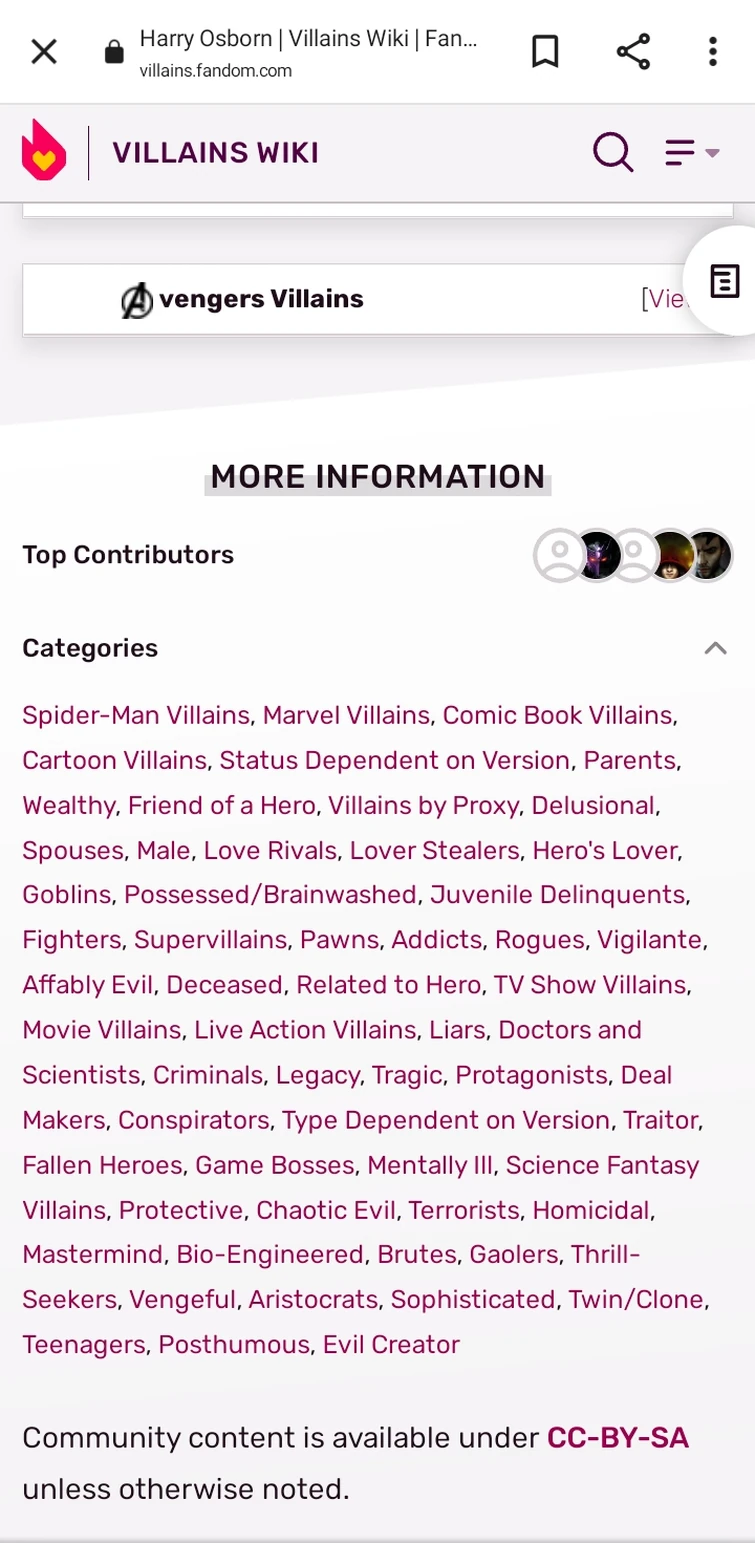Bookmark the current page
755x1543 pixels.
[547, 51]
